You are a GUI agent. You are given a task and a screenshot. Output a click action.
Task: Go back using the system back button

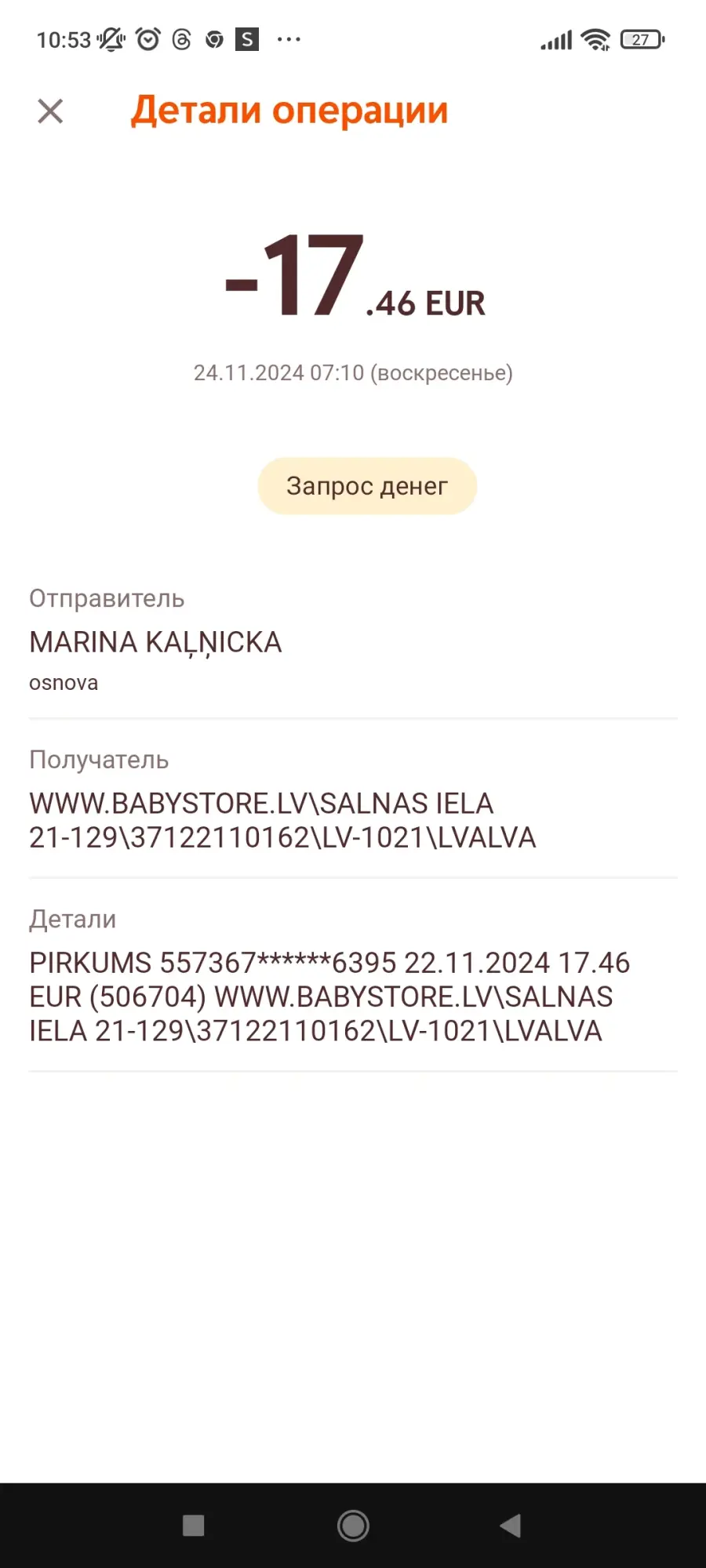tap(511, 1525)
